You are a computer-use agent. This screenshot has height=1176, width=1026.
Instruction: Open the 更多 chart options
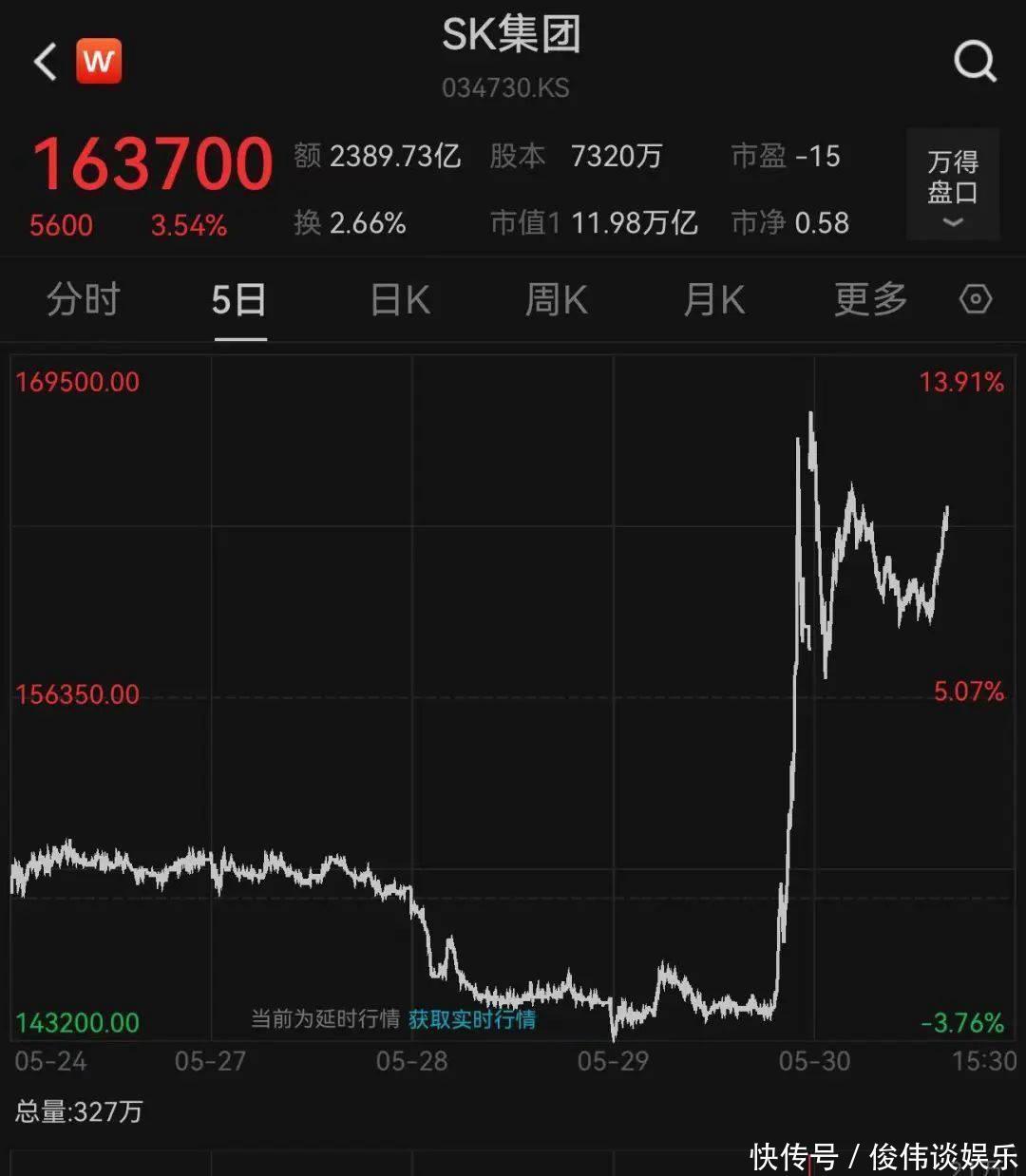pyautogui.click(x=870, y=300)
